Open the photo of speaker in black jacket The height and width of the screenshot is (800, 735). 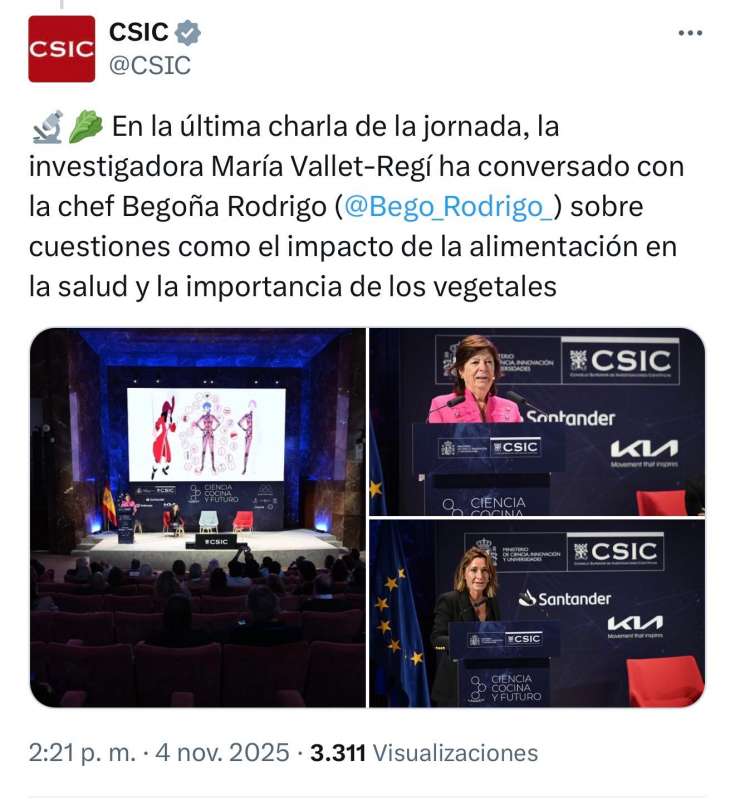(x=537, y=613)
